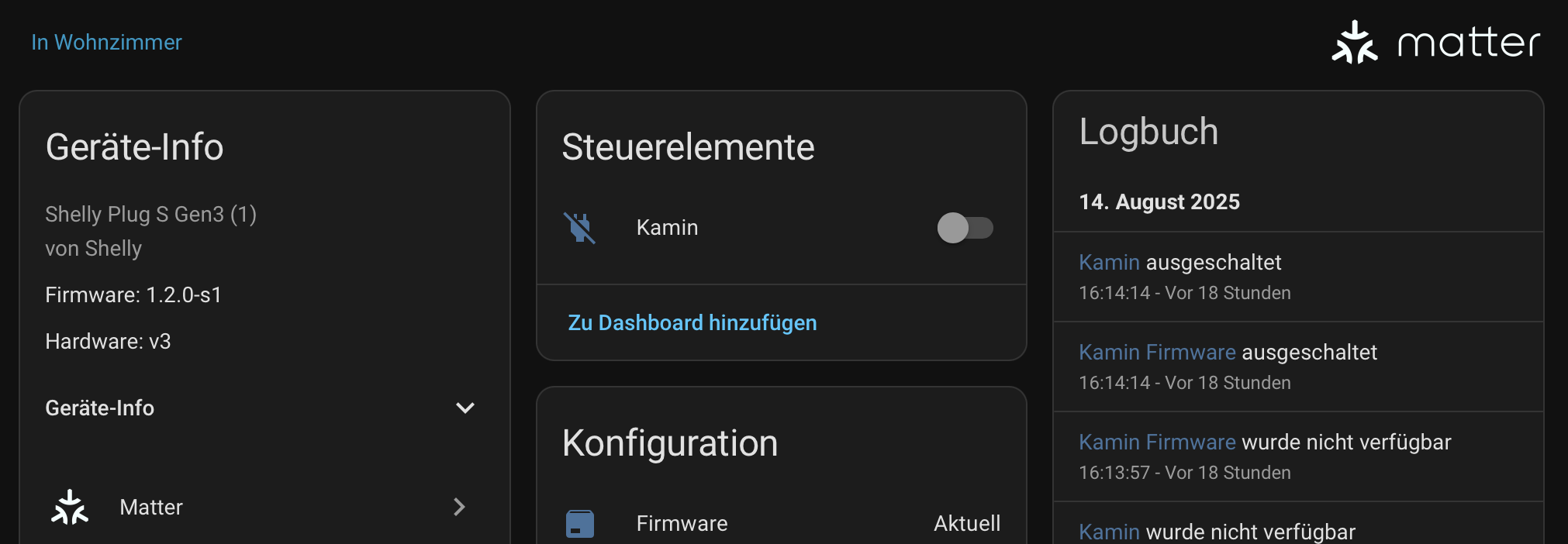Open Kamin Firmware in nicht verfügbar entry
This screenshot has height=544, width=1568.
1157,442
